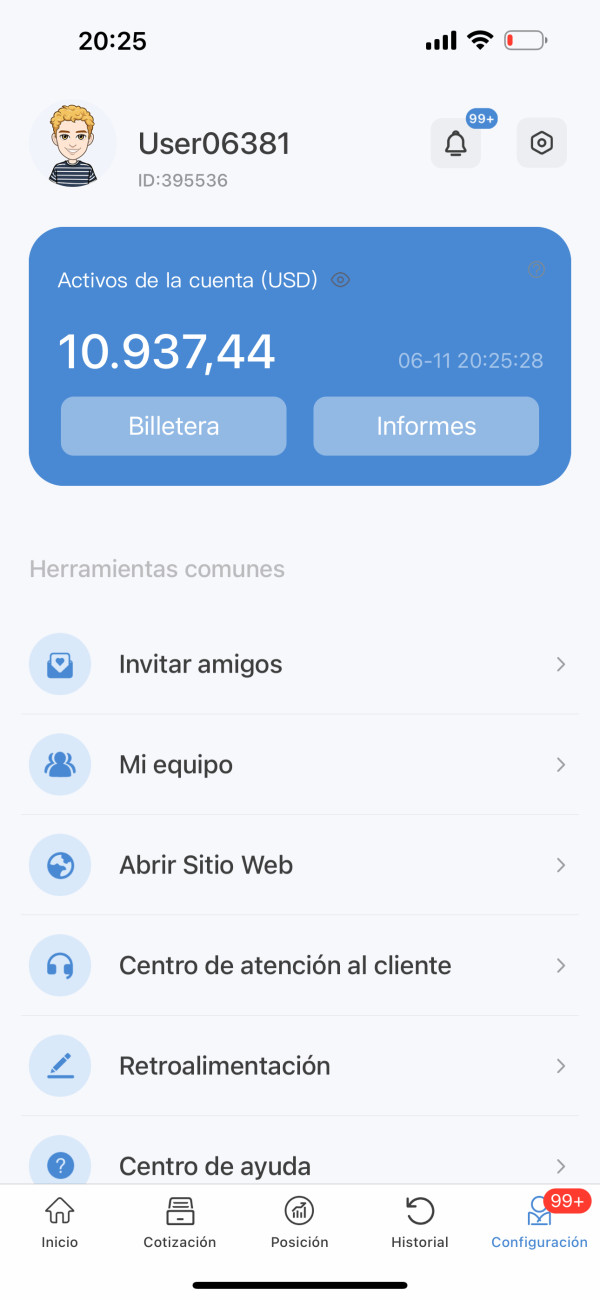
Task: Go to Mi equipo
Action: [300, 765]
